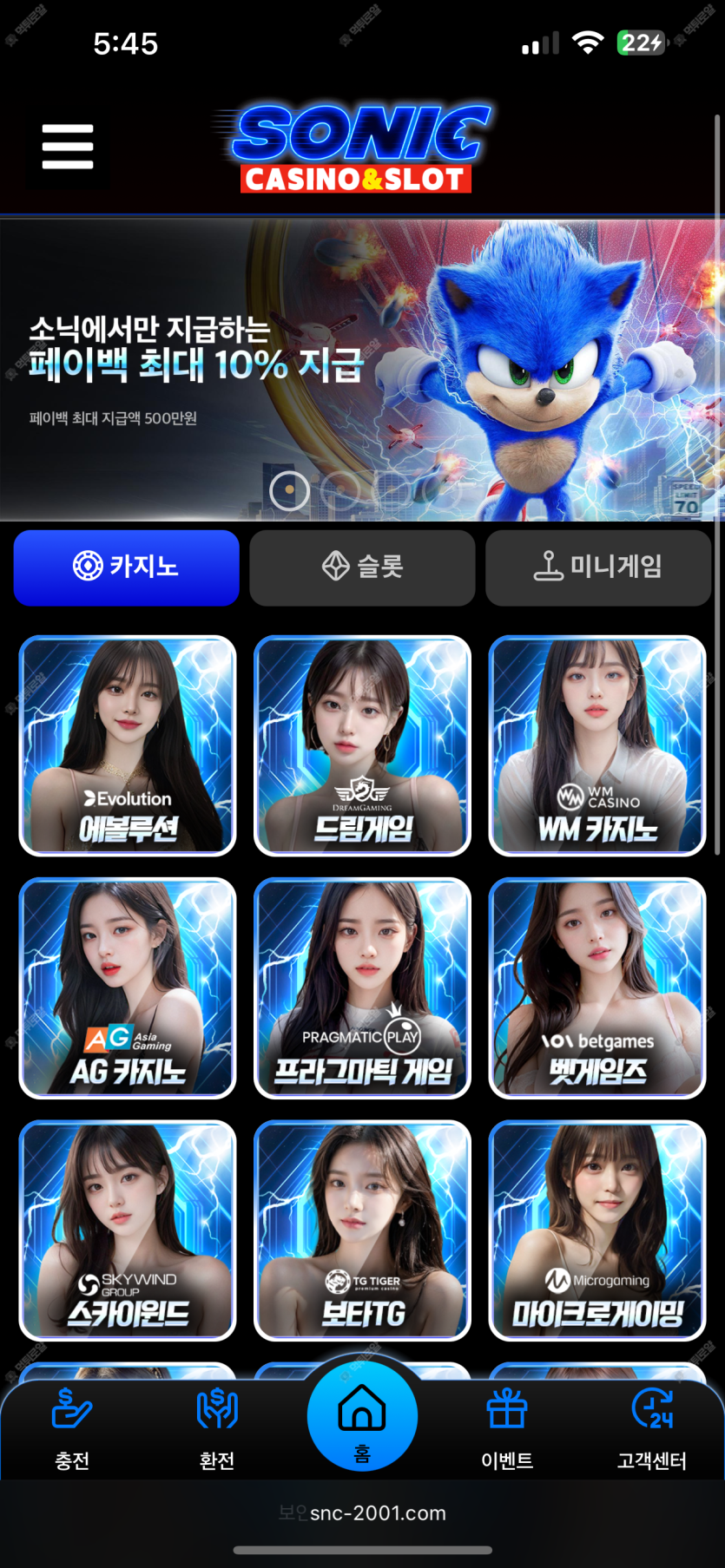Launch 마이크로게이밍

597,1230
